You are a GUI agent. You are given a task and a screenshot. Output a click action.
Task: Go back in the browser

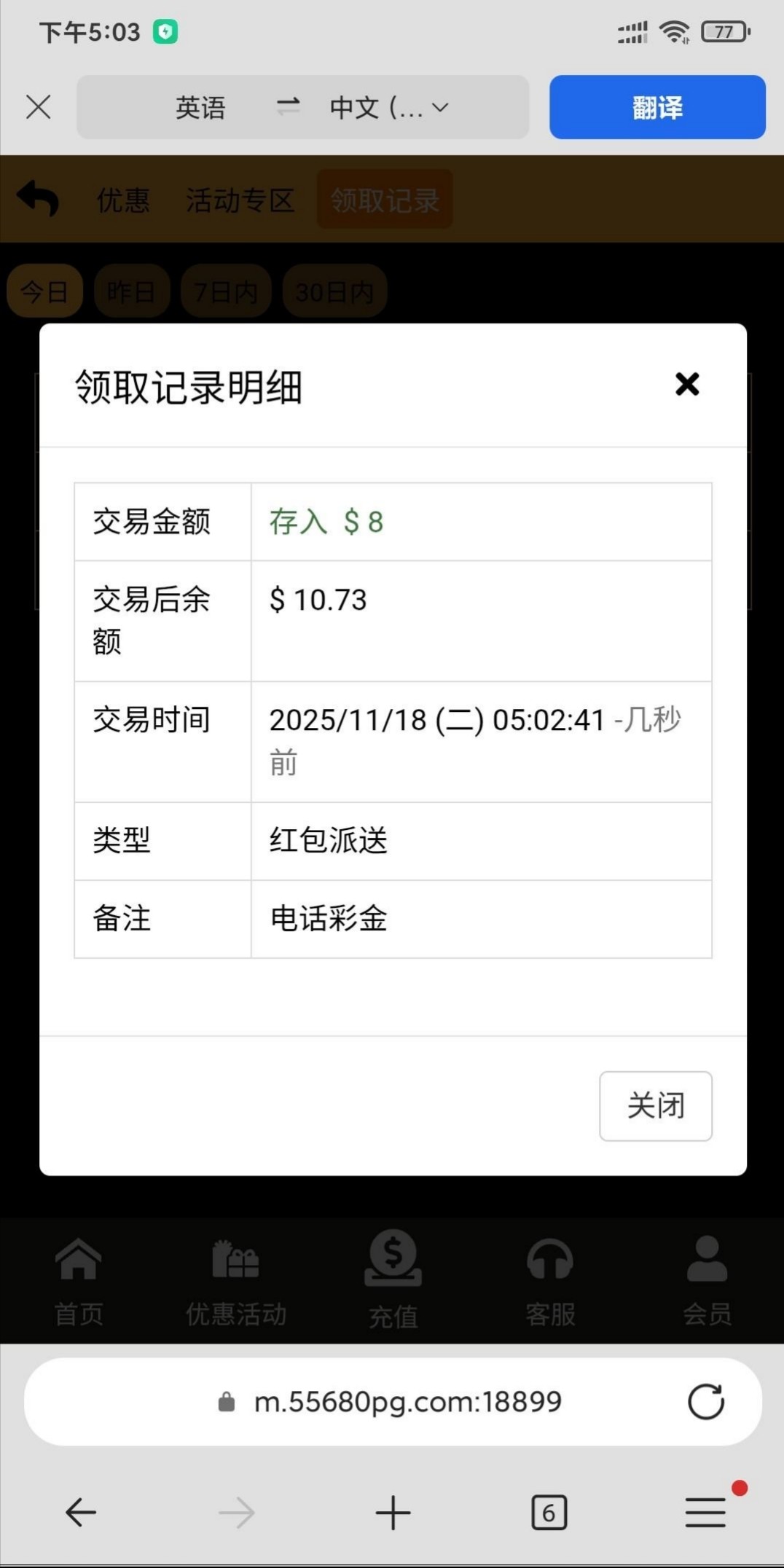click(x=81, y=1513)
